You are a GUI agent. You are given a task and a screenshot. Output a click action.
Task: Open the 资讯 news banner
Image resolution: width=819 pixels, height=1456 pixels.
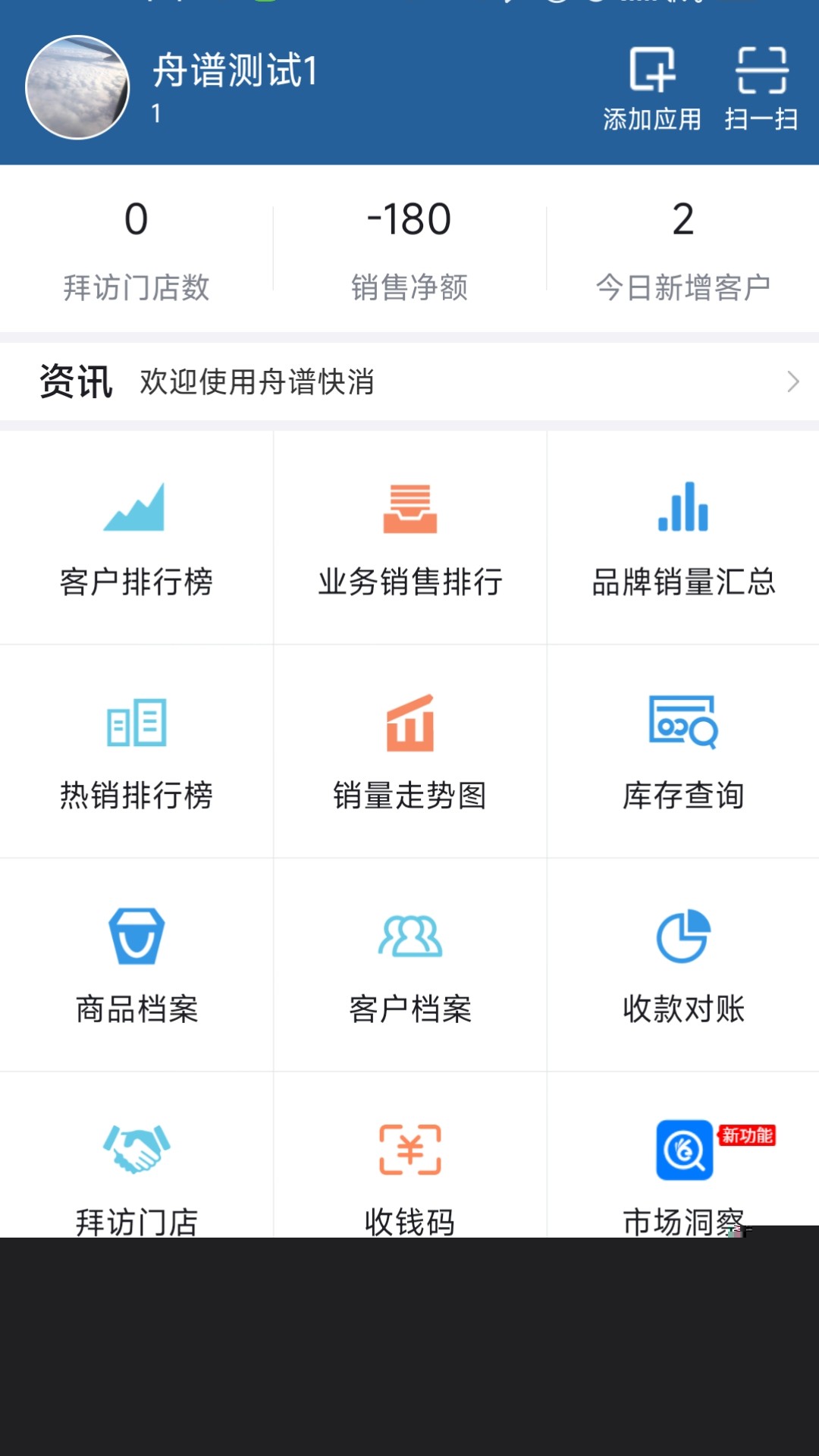[x=409, y=381]
